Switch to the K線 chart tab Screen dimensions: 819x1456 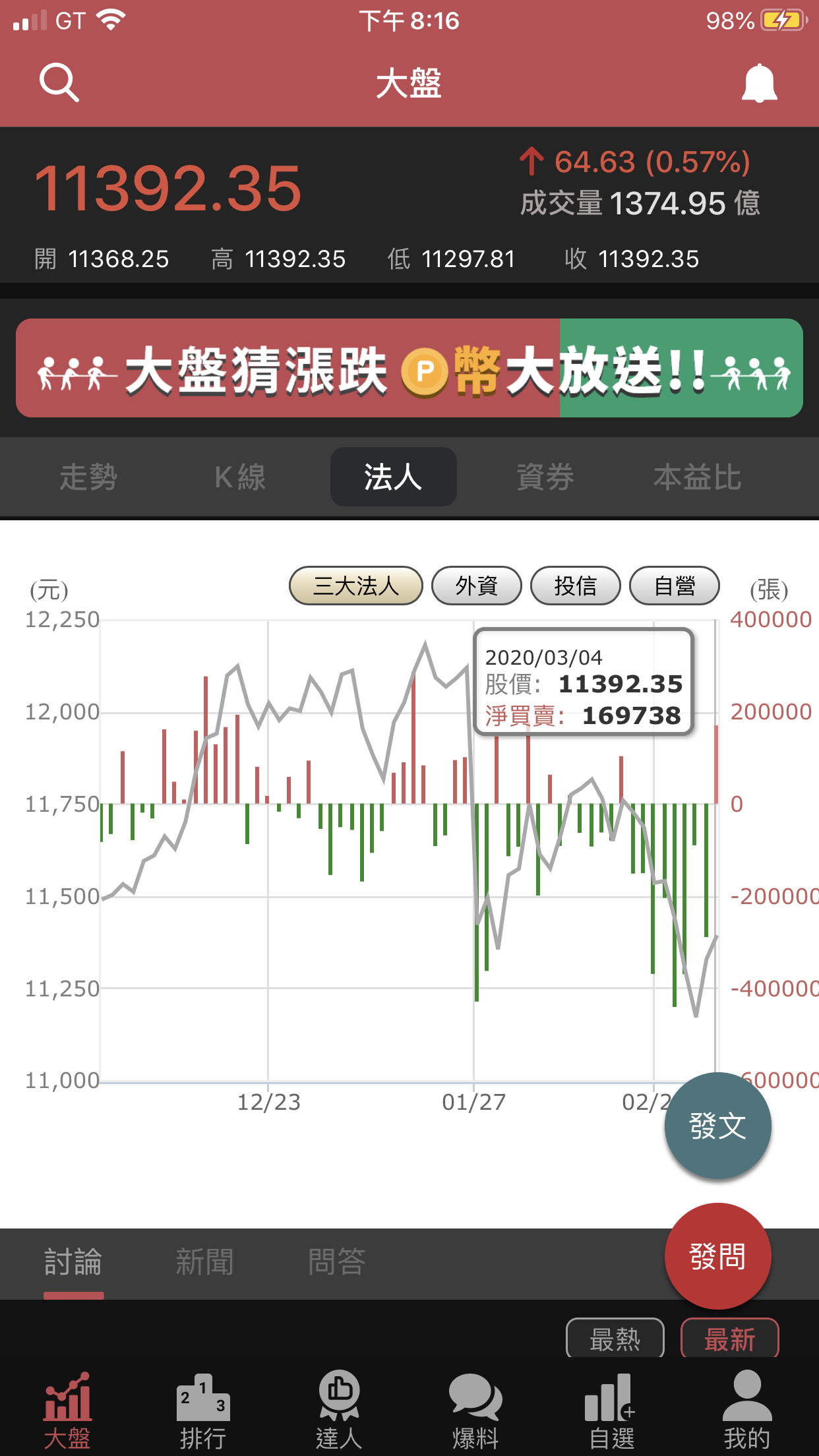click(x=240, y=477)
